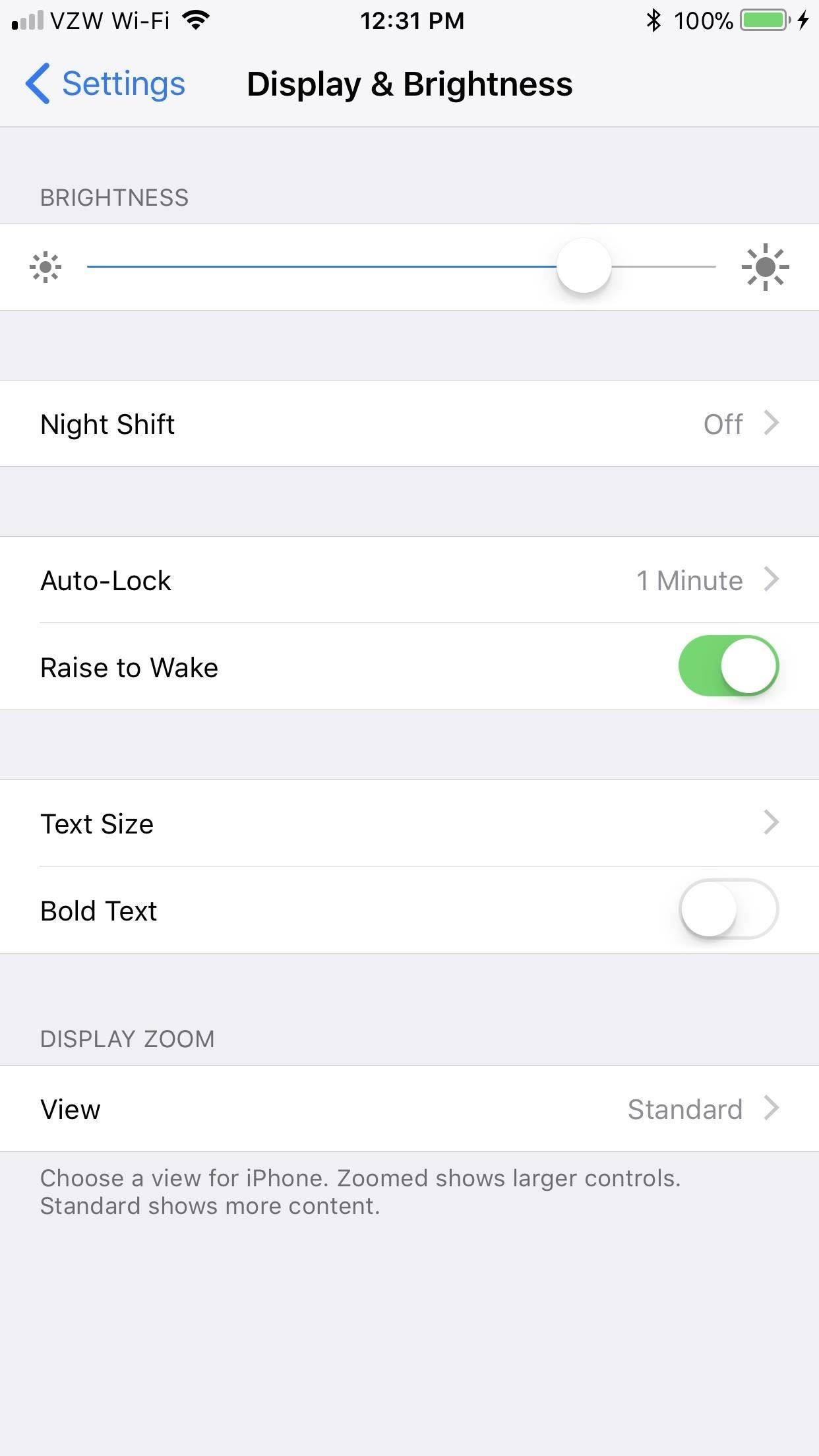This screenshot has height=1456, width=819.
Task: Tap the back chevron beside Settings
Action: (x=38, y=84)
